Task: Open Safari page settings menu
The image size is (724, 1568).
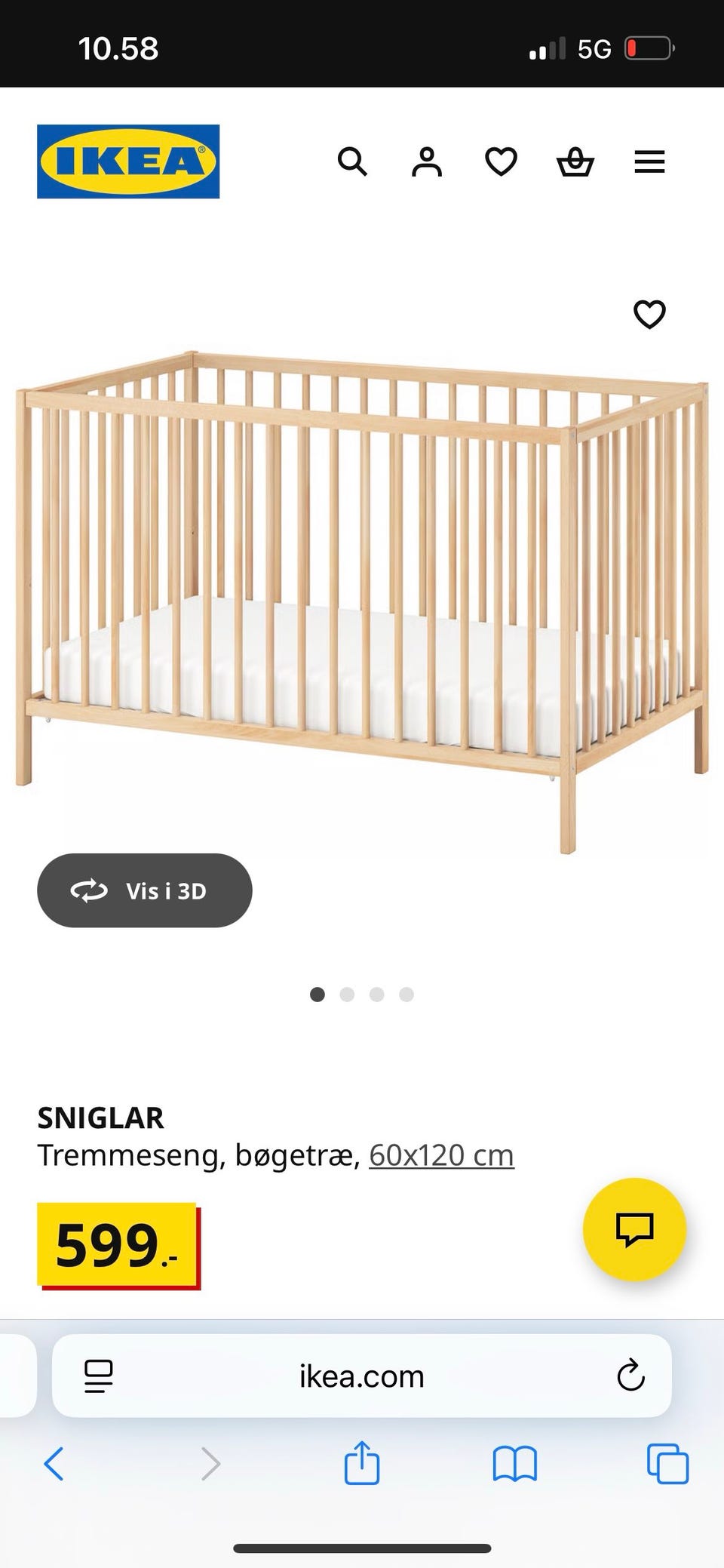Action: 99,1376
